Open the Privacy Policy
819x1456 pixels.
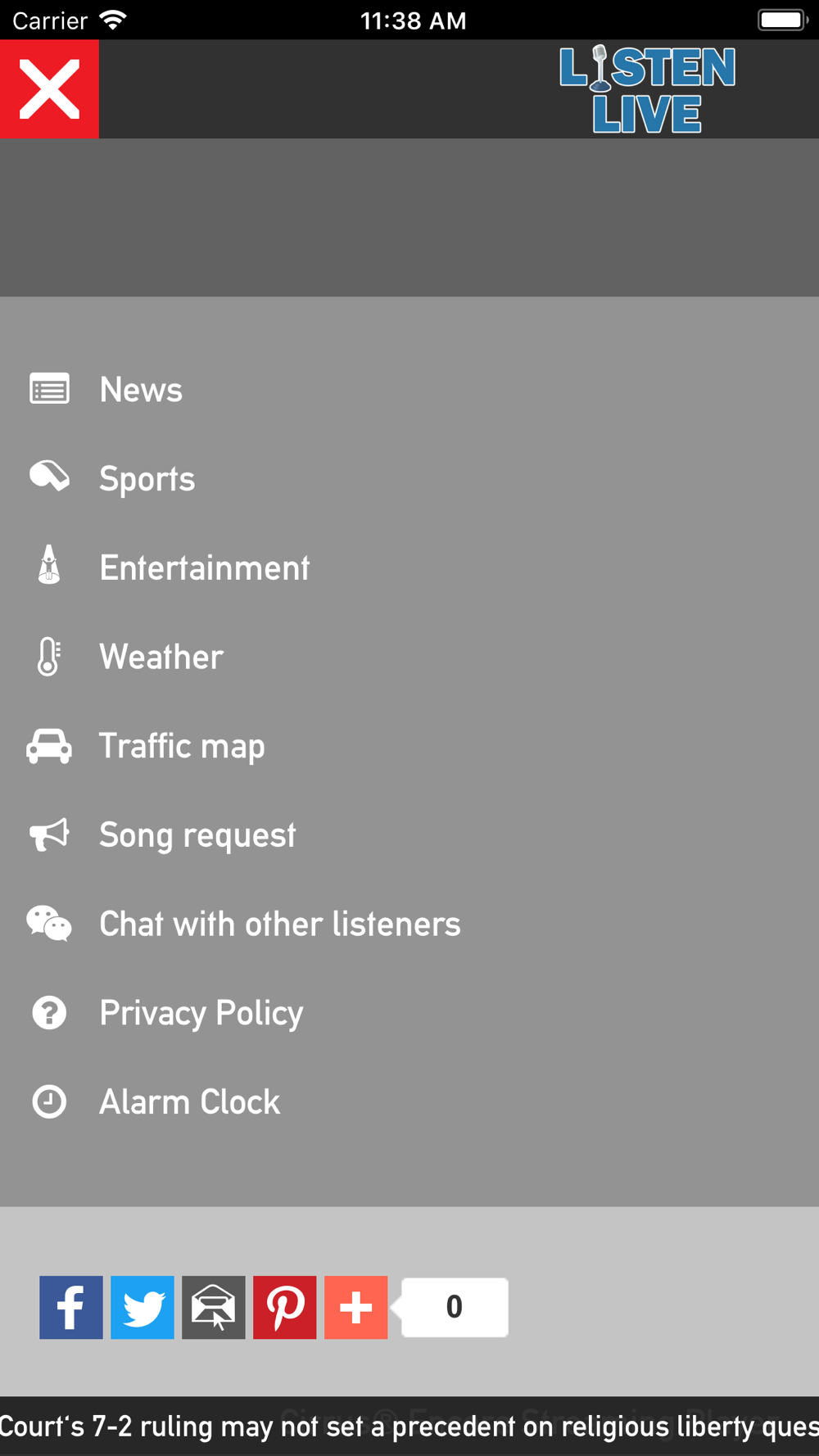point(409,1013)
